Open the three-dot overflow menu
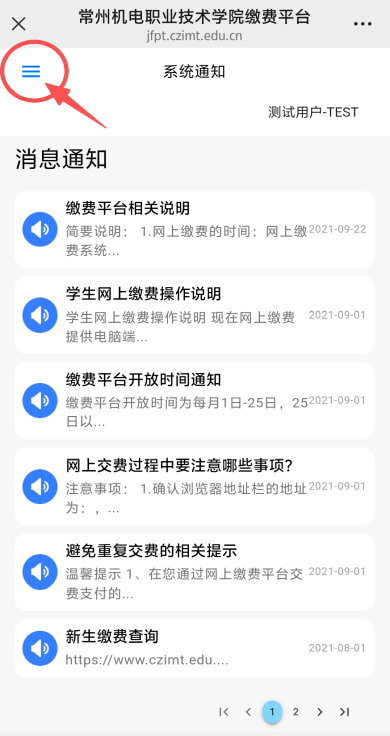This screenshot has width=390, height=736. click(x=362, y=24)
